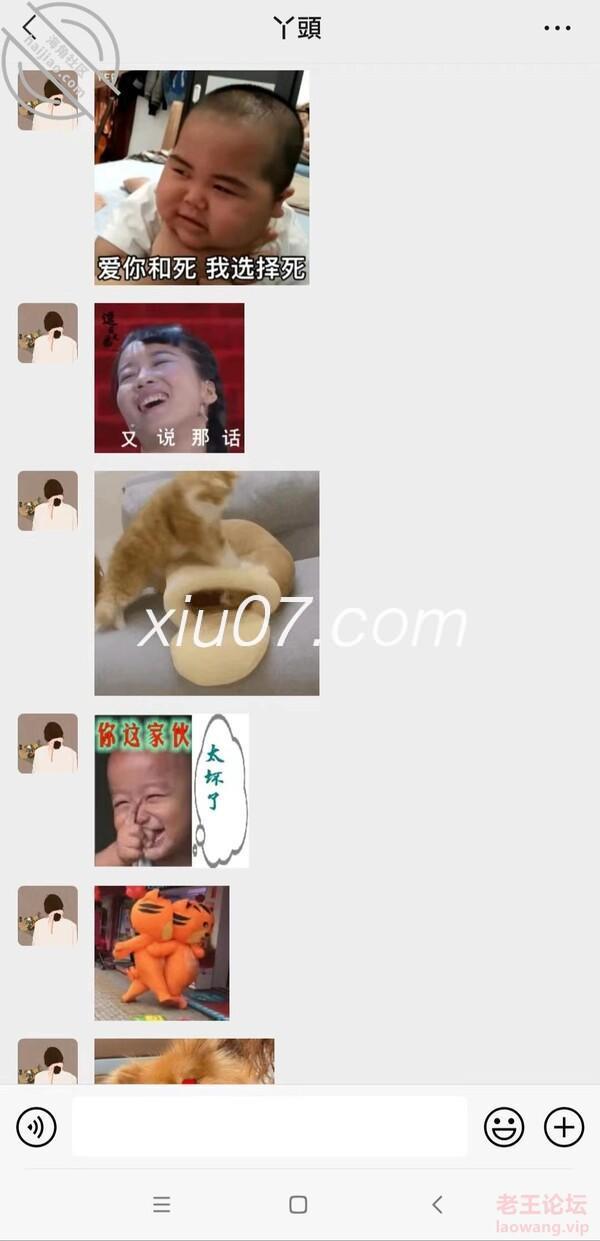Viewport: 600px width, 1241px height.
Task: Open the three-dot chat info menu
Action: coord(557,28)
